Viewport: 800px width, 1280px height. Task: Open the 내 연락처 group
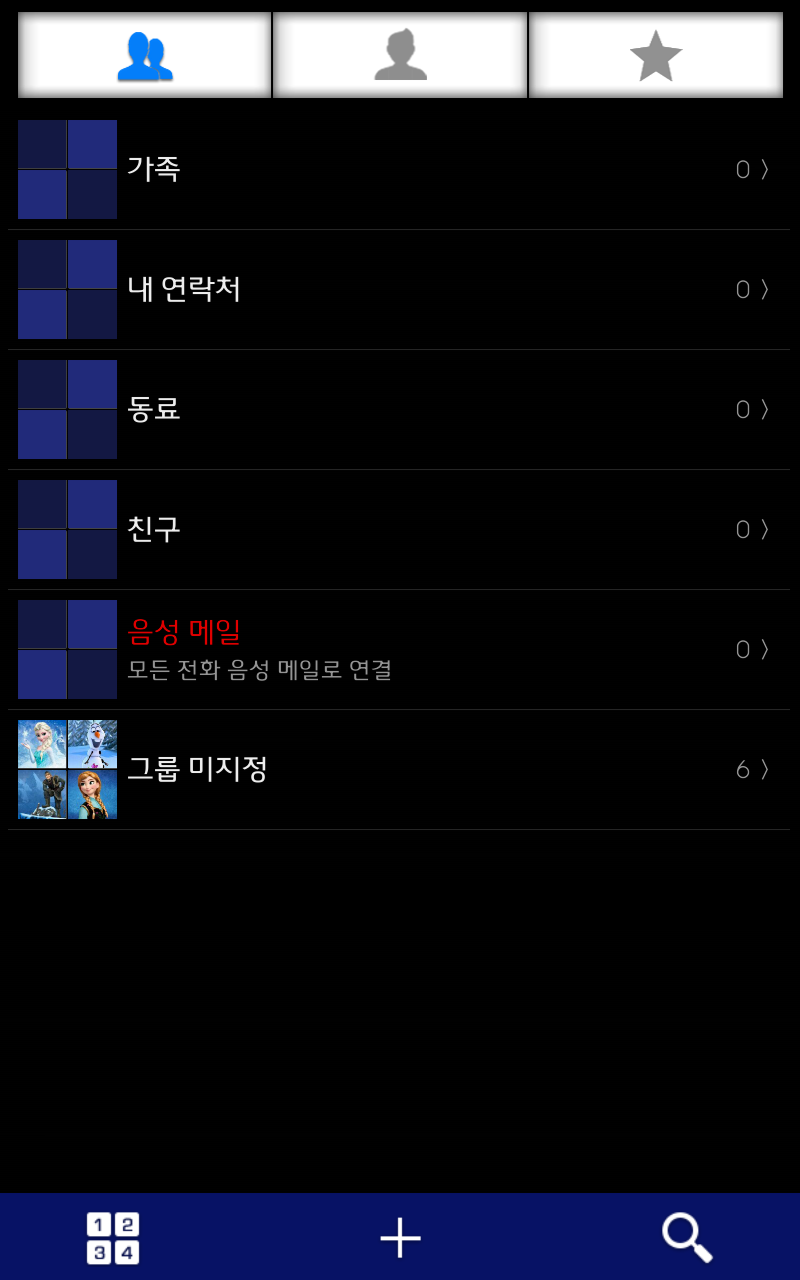click(x=400, y=290)
